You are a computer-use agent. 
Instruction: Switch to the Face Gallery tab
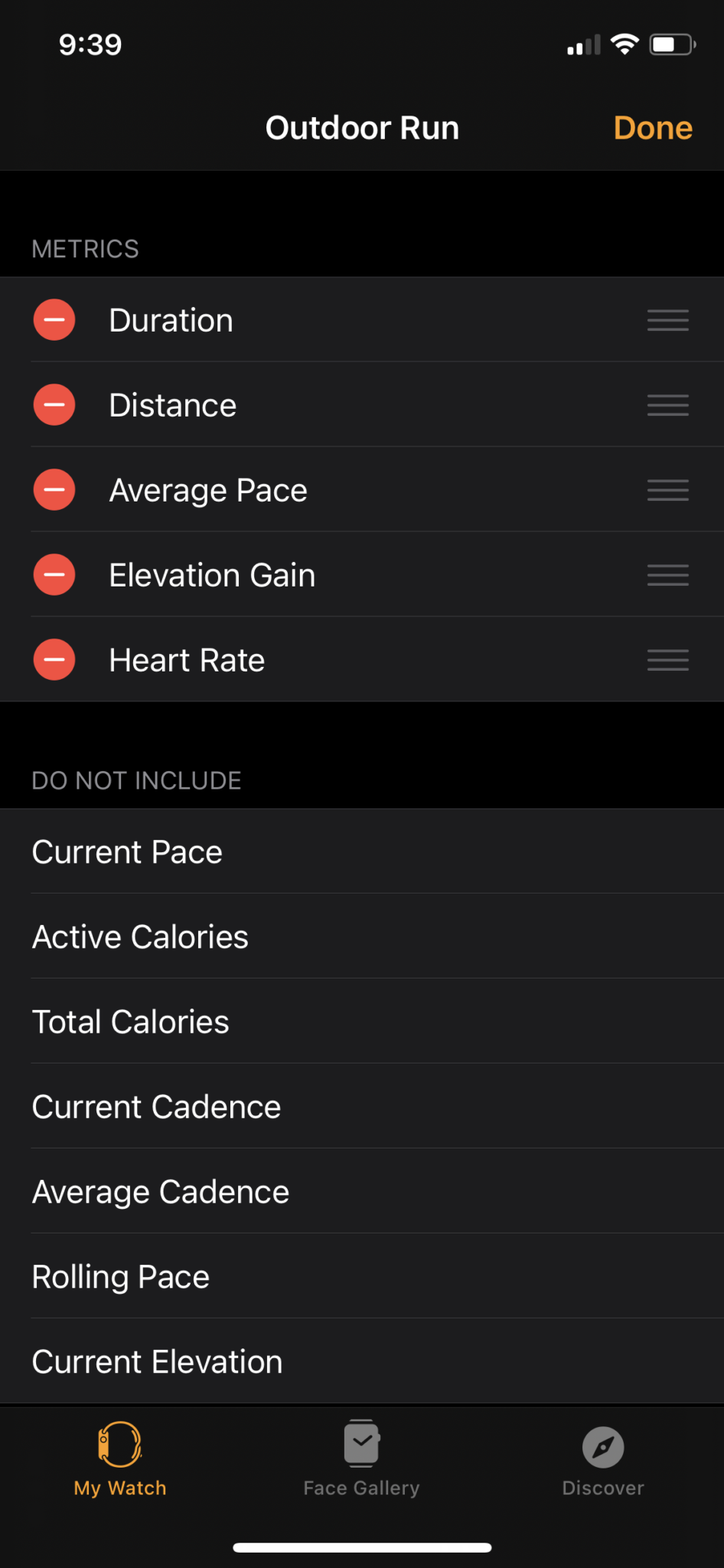pyautogui.click(x=361, y=1457)
